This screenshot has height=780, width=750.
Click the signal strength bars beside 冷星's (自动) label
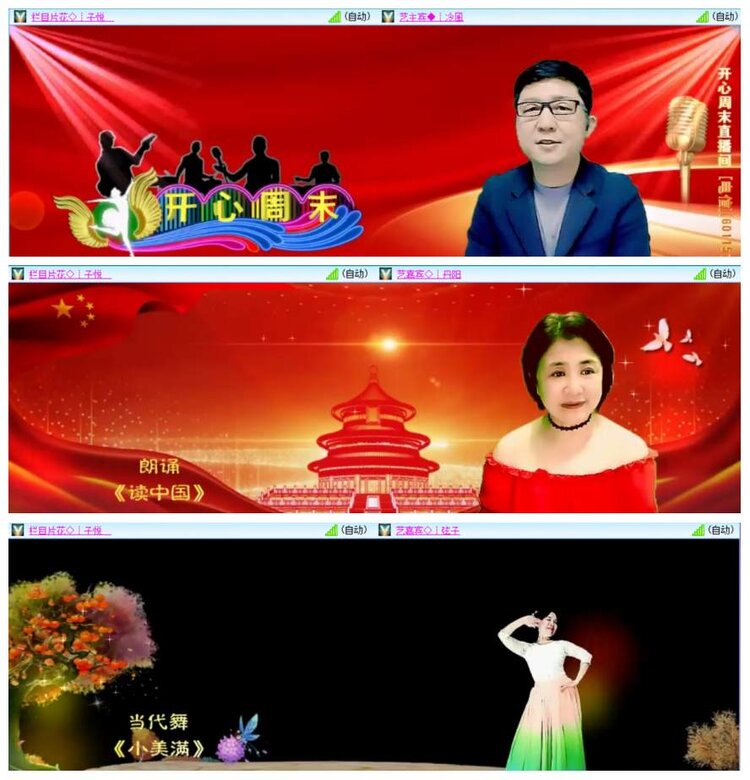click(x=704, y=15)
